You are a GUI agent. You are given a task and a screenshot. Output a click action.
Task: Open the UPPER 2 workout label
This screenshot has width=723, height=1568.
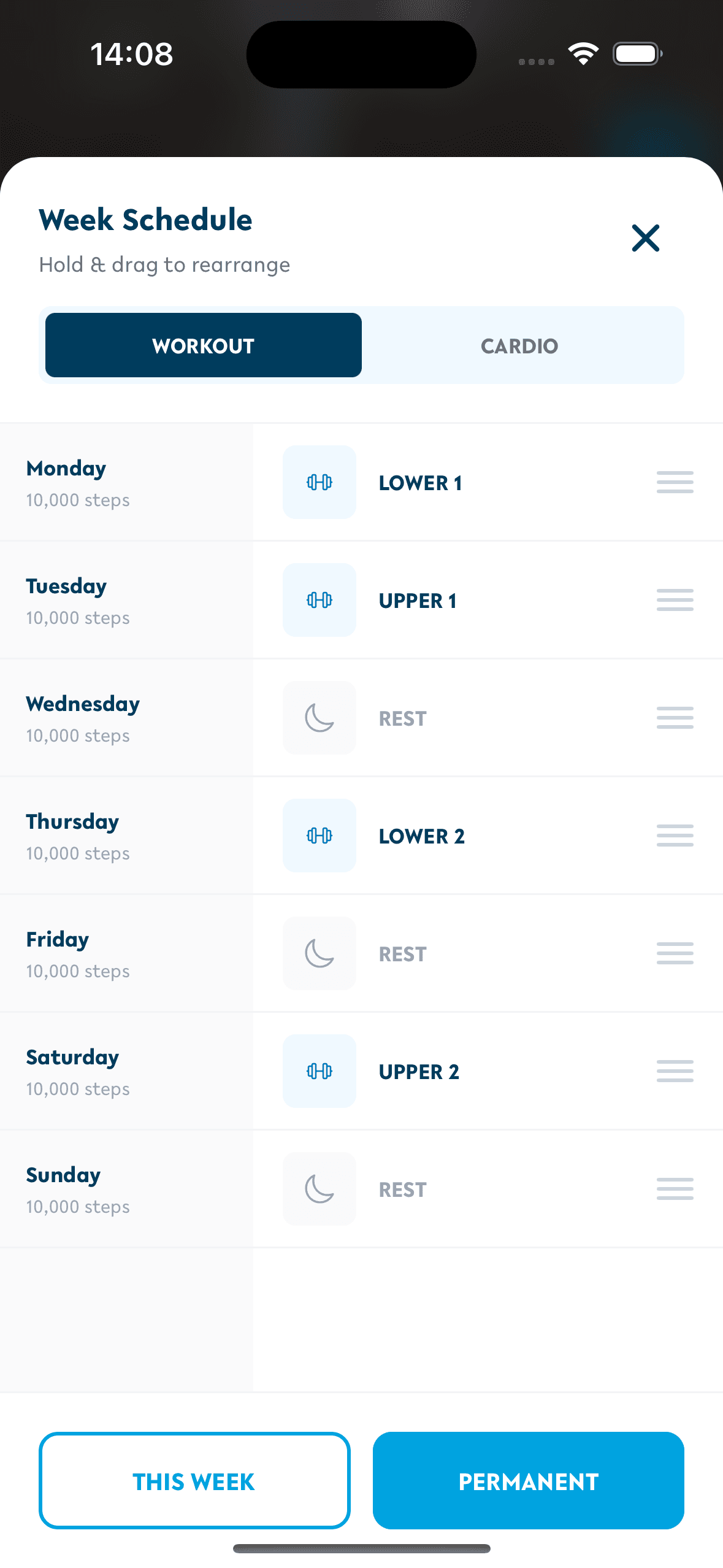click(x=419, y=1070)
